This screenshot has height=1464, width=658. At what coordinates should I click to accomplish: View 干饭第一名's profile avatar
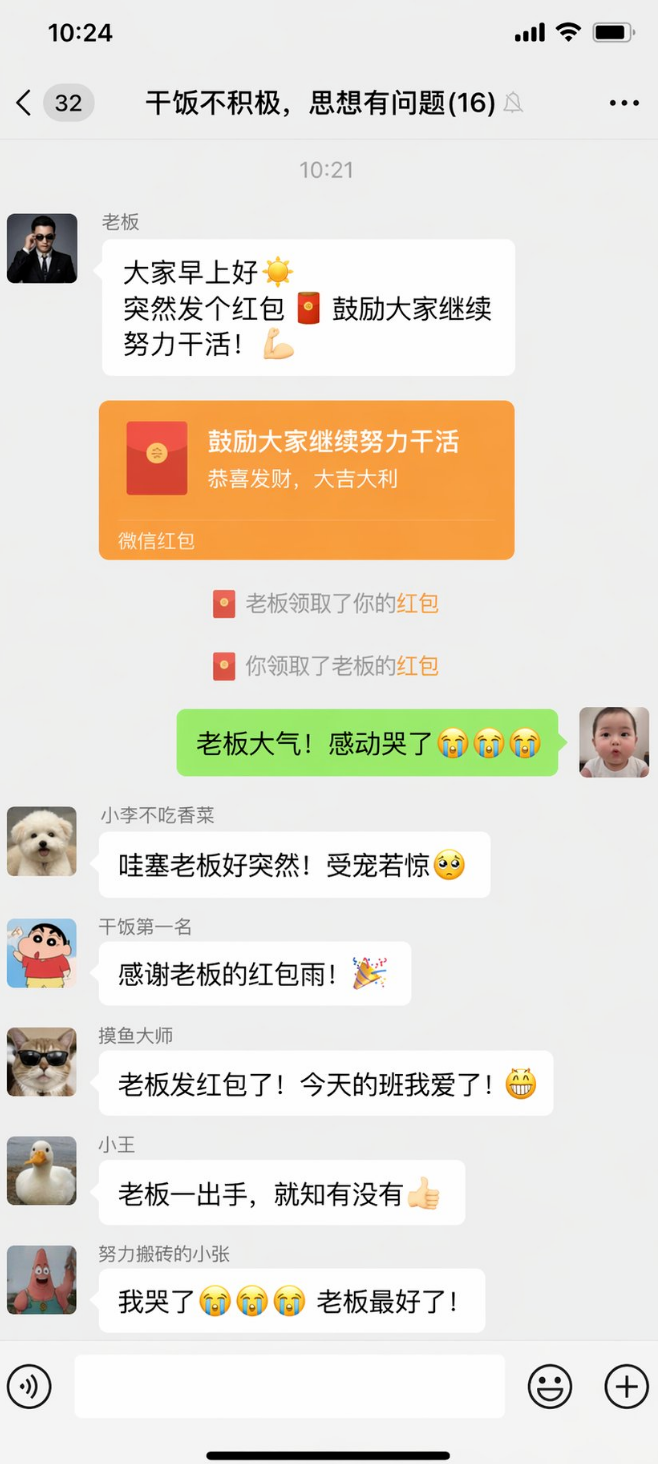(x=42, y=953)
